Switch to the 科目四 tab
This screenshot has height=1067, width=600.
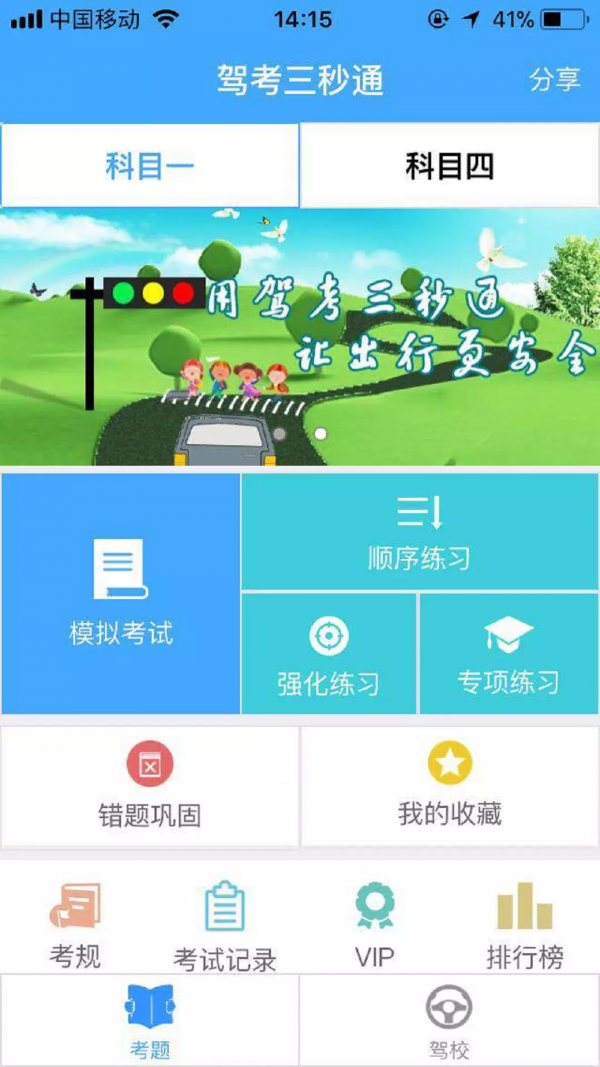[450, 166]
